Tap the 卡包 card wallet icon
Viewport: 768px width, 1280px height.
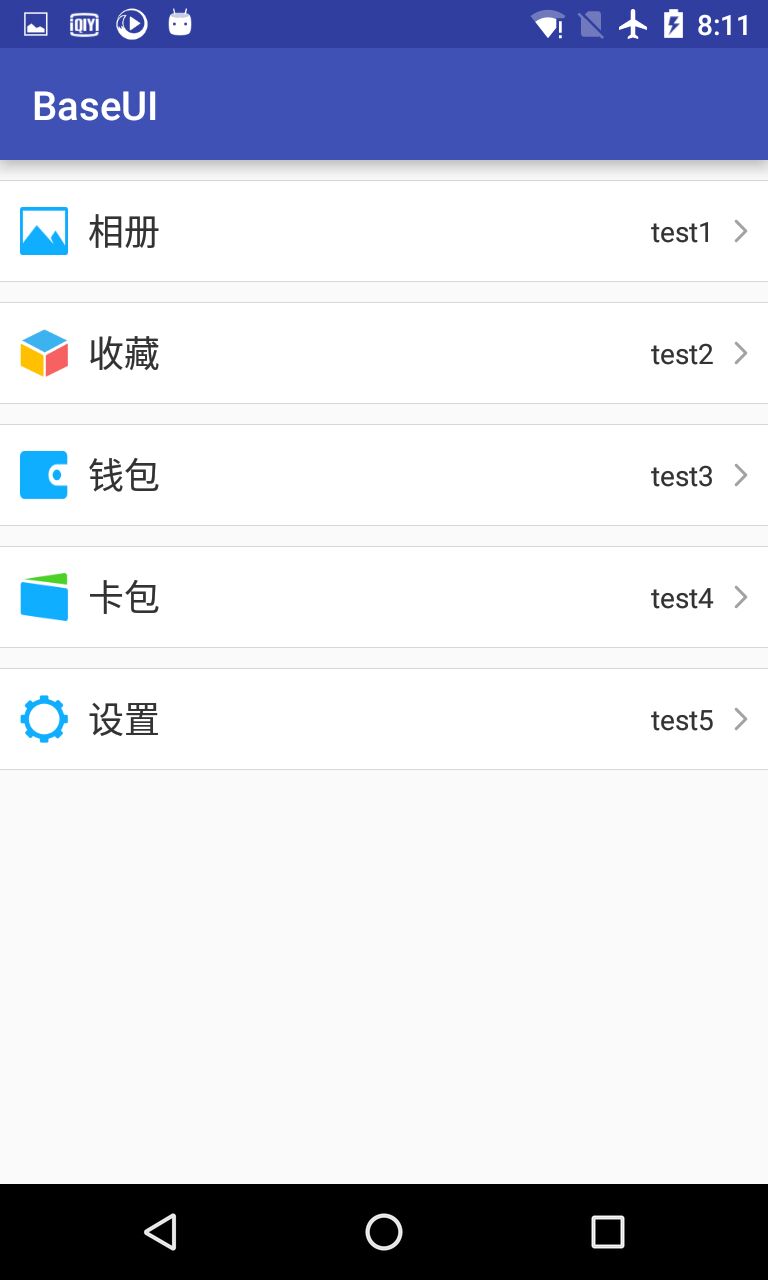tap(43, 597)
